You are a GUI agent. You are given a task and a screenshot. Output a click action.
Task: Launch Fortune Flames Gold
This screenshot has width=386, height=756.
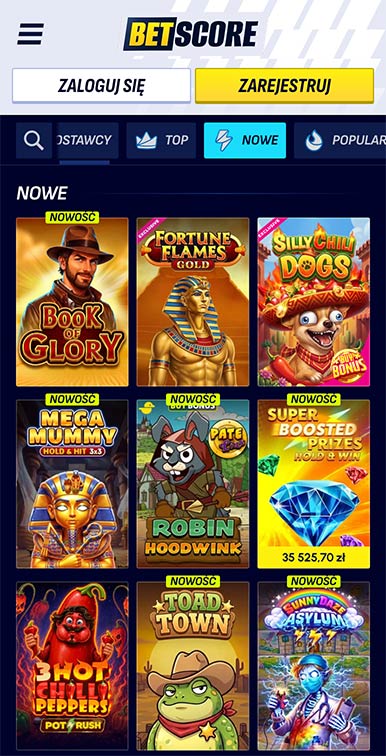(193, 302)
